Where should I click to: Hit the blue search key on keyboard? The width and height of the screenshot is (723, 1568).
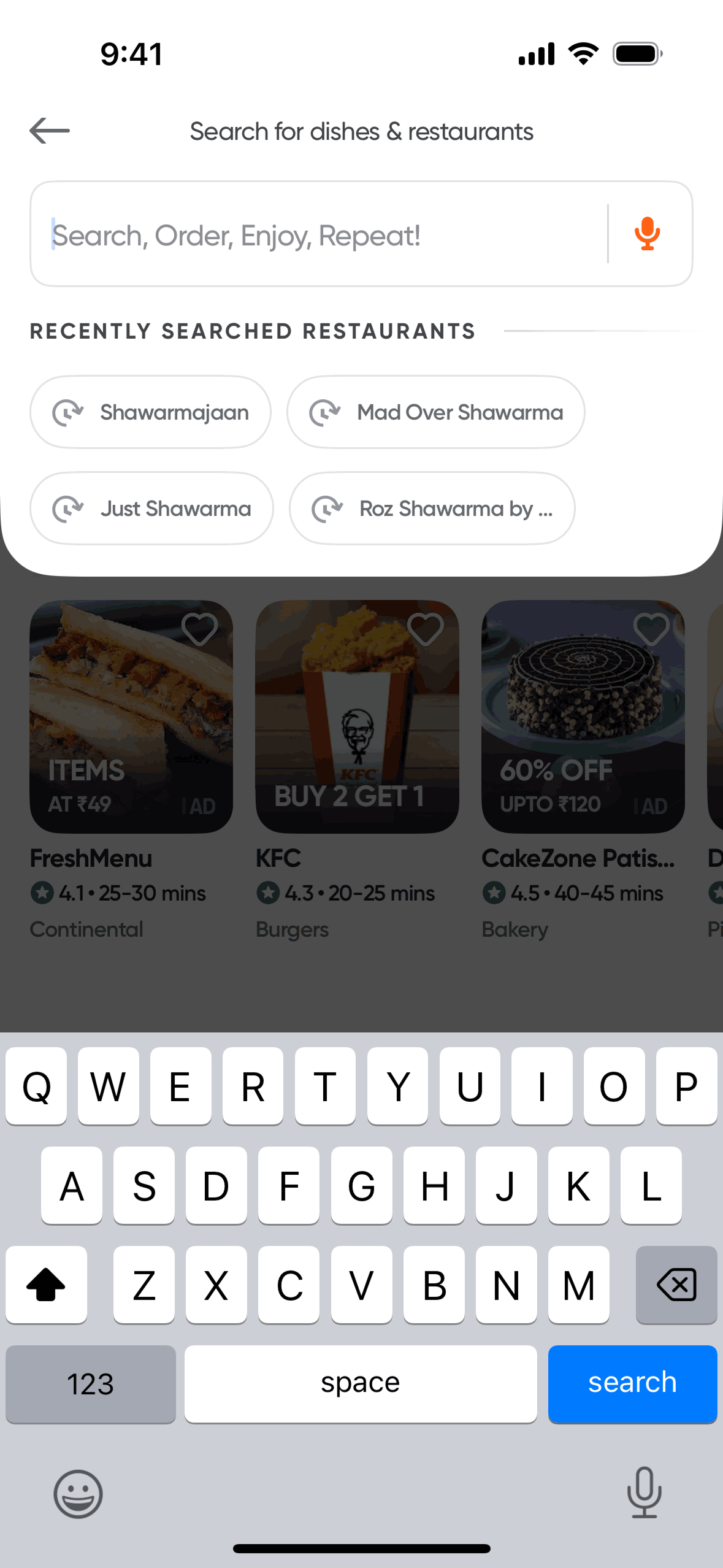pyautogui.click(x=632, y=1383)
